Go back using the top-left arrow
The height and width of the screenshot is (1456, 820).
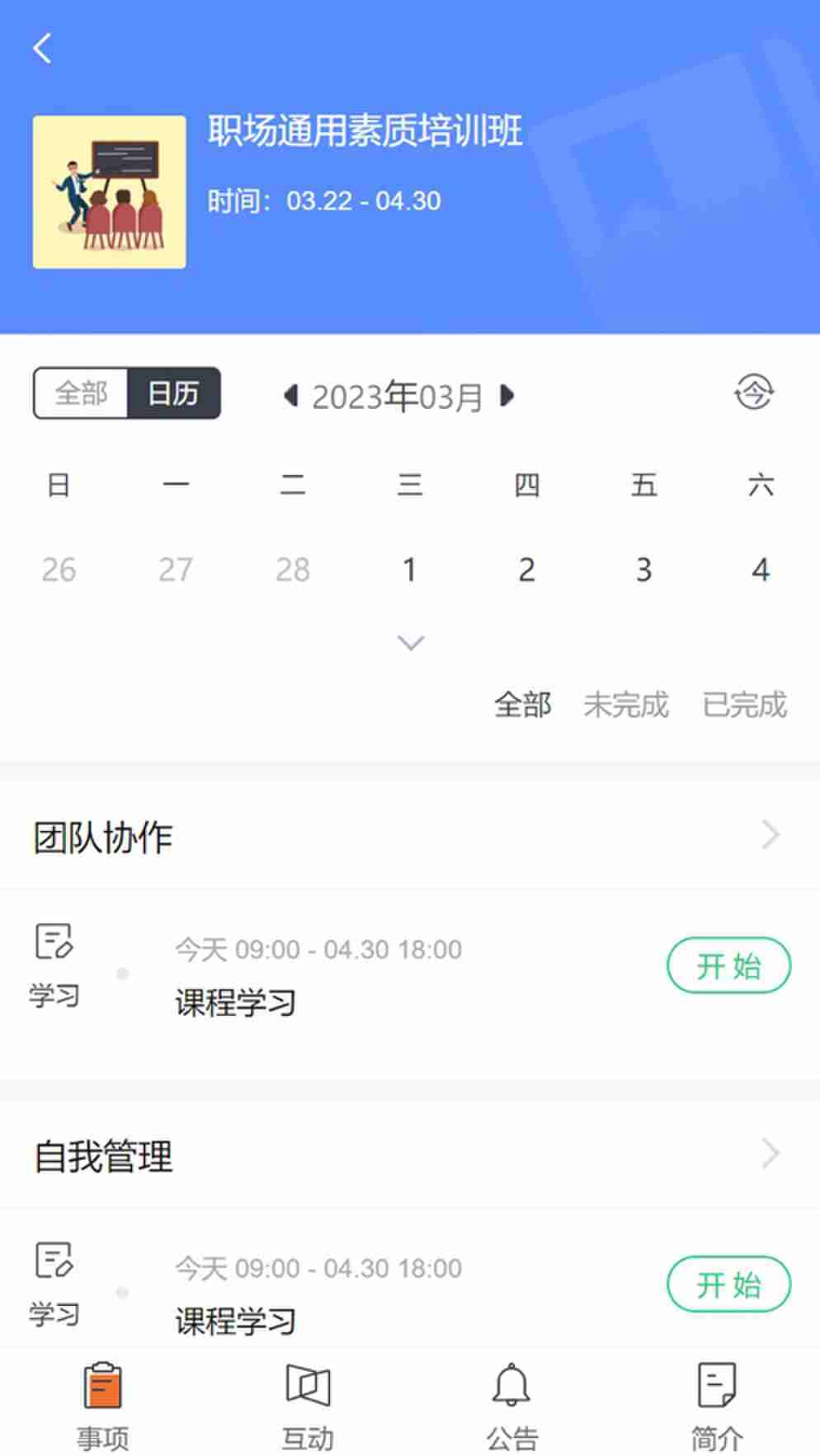click(43, 49)
